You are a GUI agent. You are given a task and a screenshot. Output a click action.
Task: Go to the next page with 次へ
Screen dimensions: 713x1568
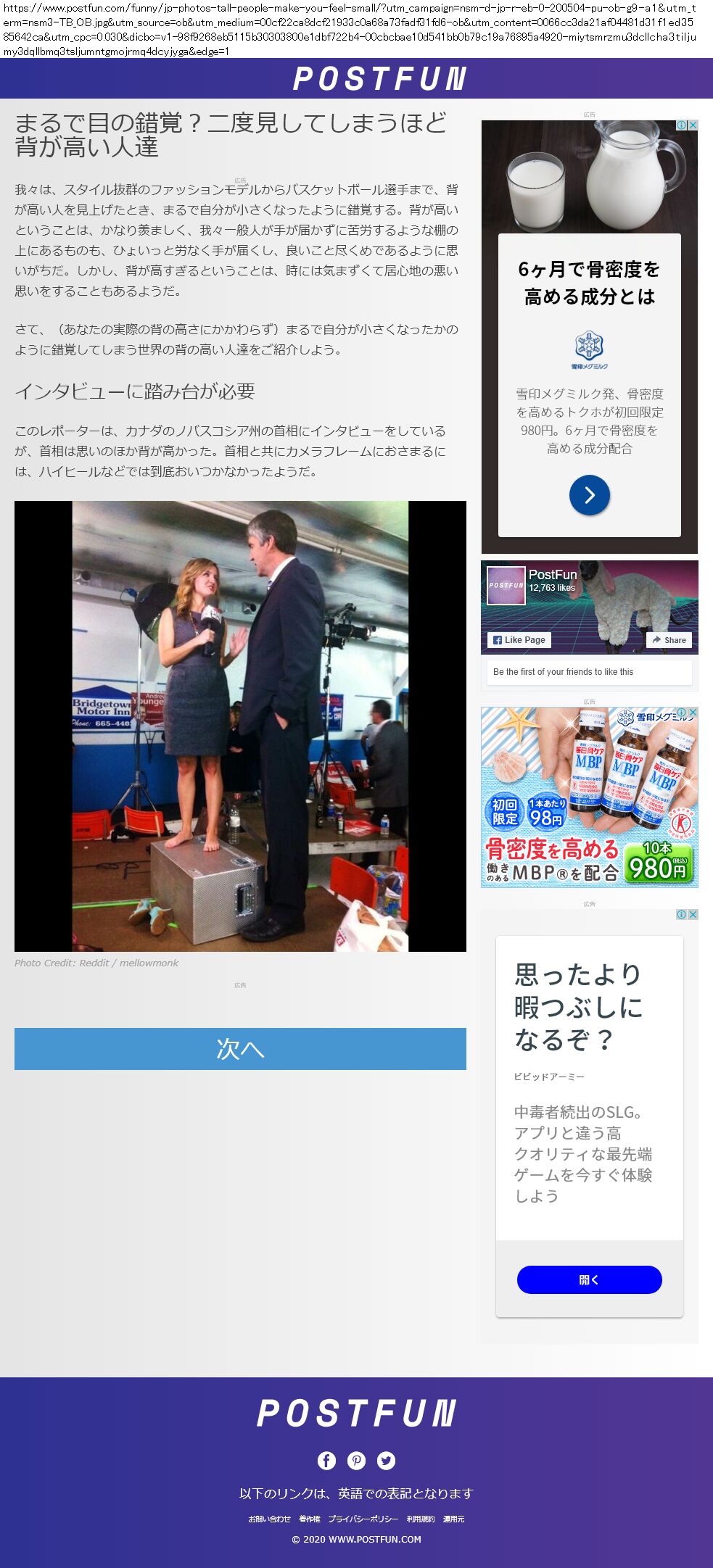(240, 1048)
